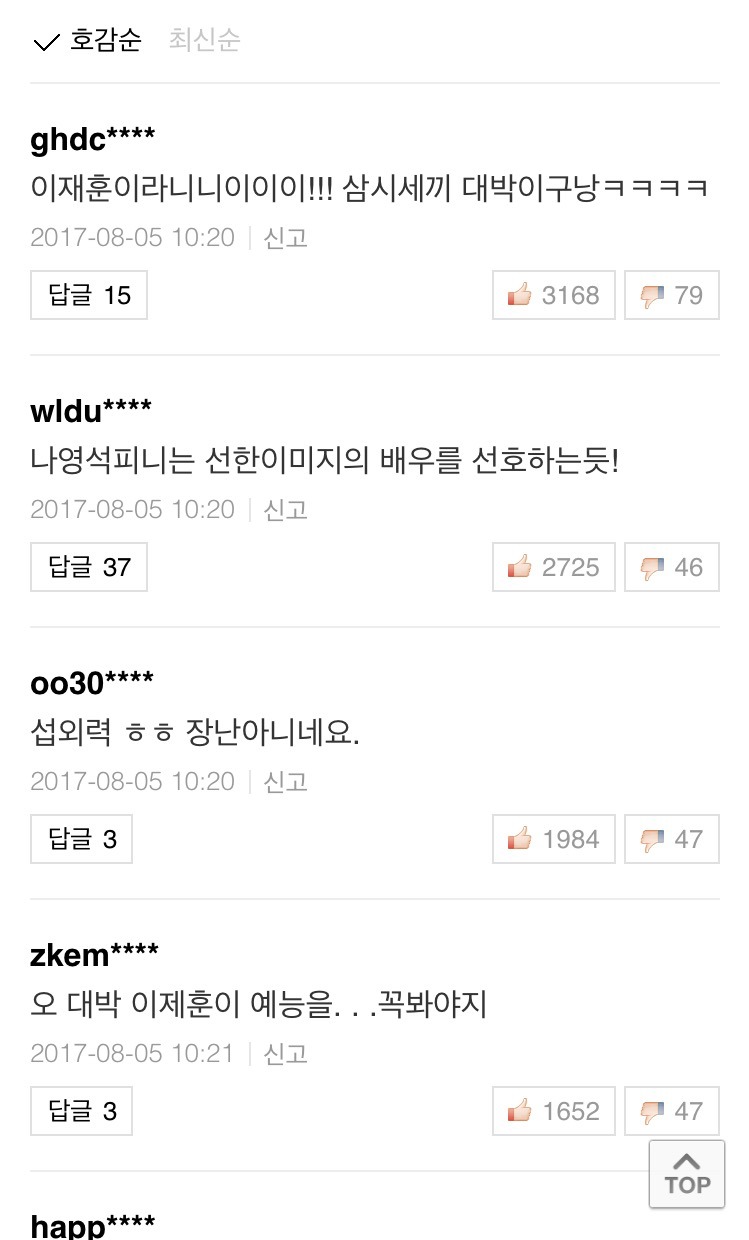Like oo30's comment with 1984 likes
This screenshot has width=749, height=1240.
pyautogui.click(x=554, y=839)
